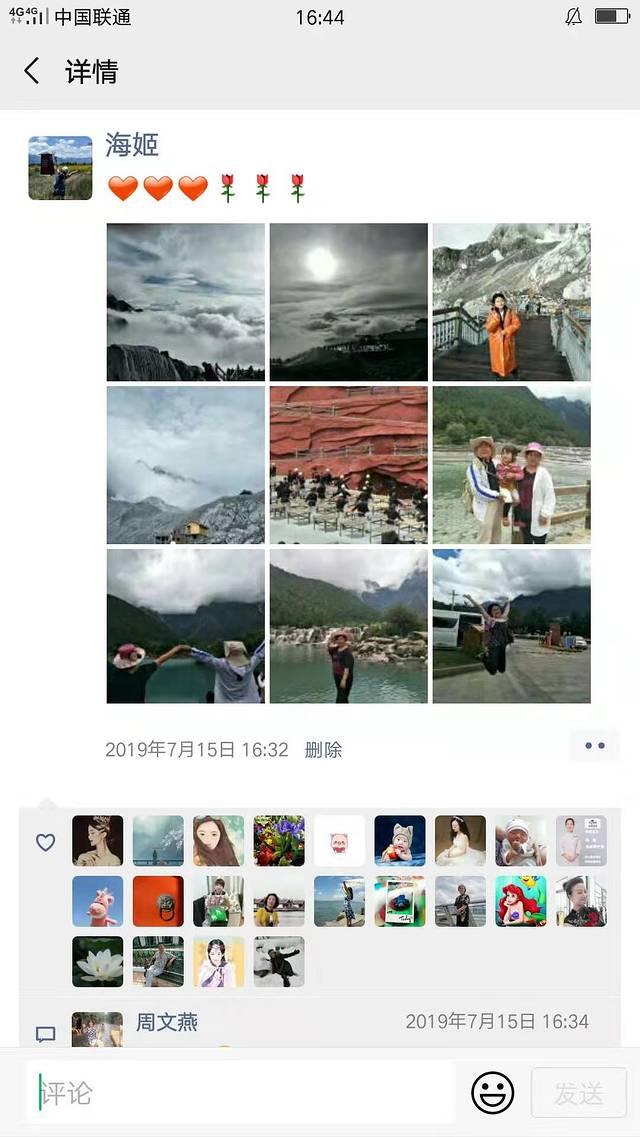Open the emoji picker
Image resolution: width=640 pixels, height=1137 pixels.
[492, 1093]
